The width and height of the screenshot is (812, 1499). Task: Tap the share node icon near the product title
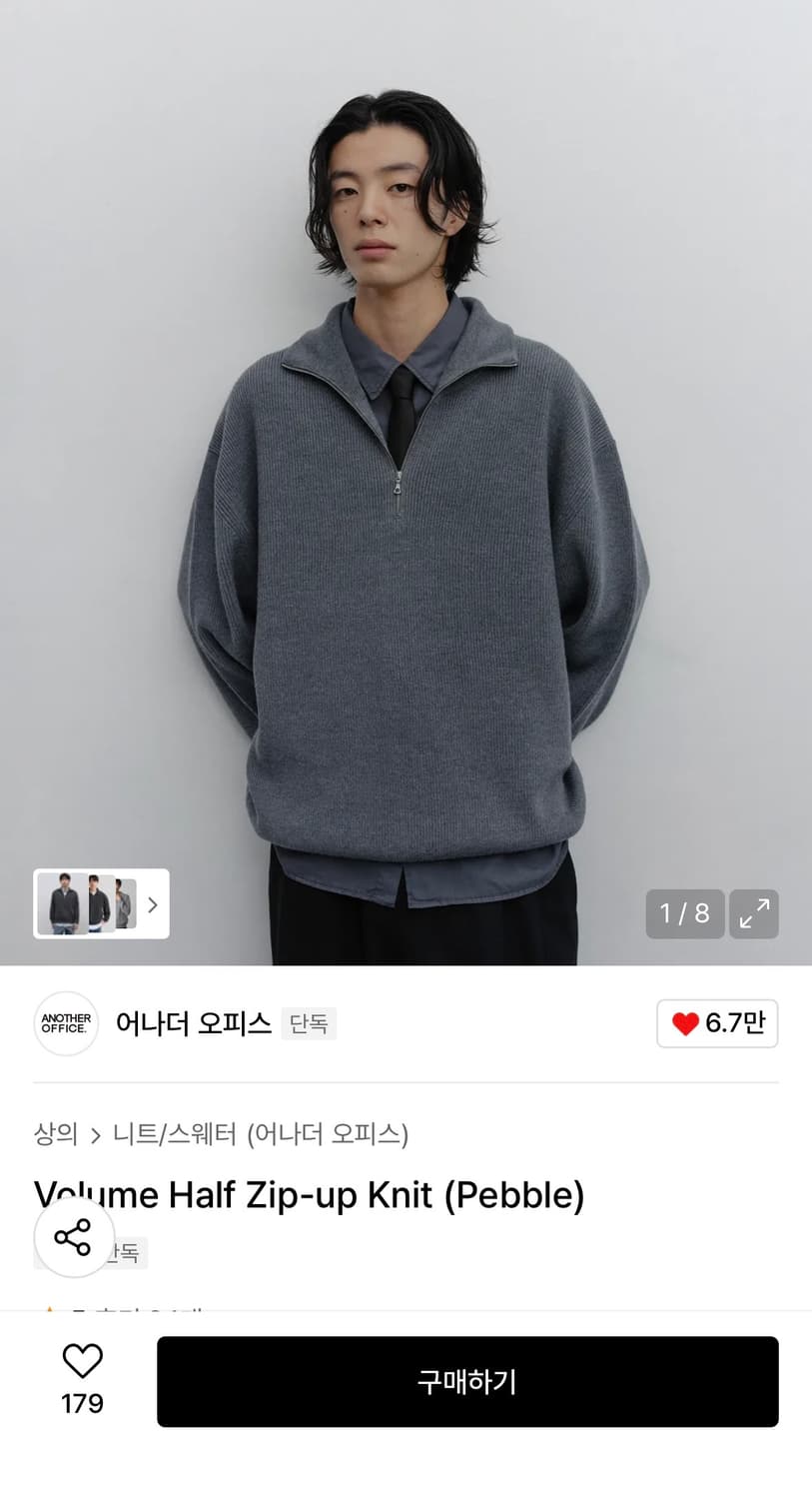point(74,1237)
